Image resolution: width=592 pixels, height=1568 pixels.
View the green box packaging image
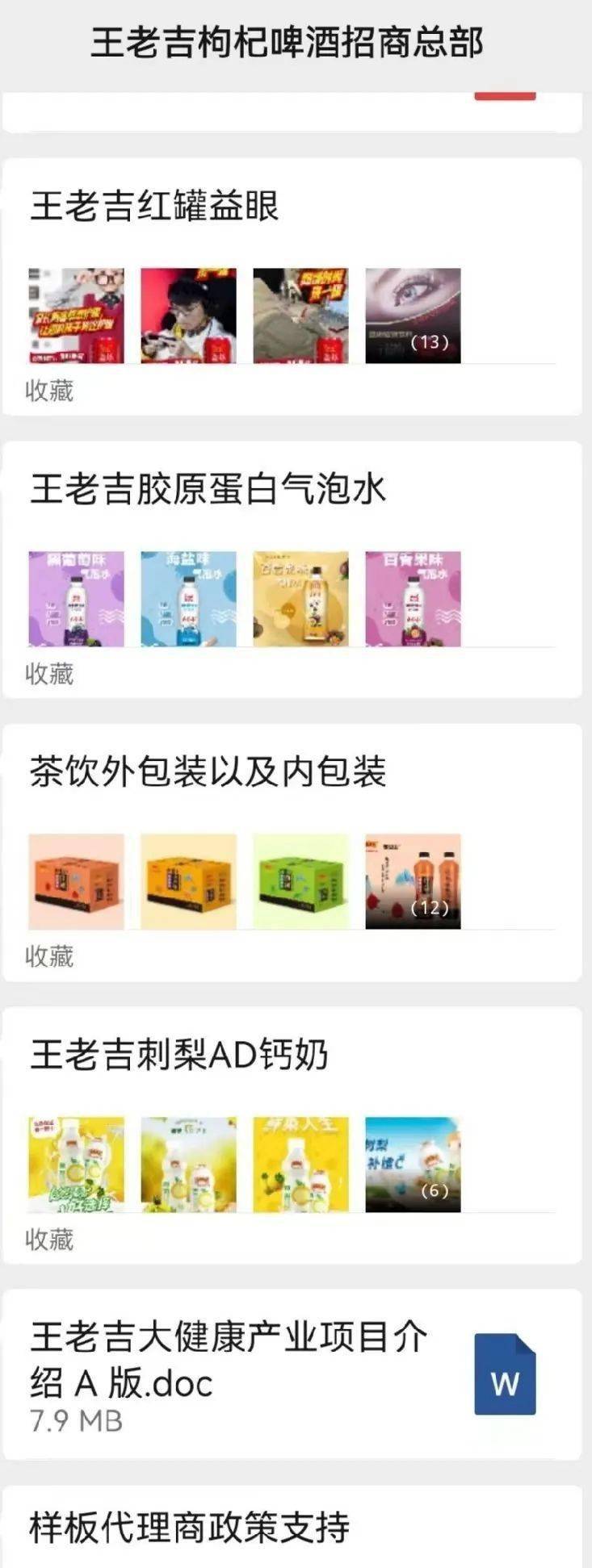click(300, 881)
